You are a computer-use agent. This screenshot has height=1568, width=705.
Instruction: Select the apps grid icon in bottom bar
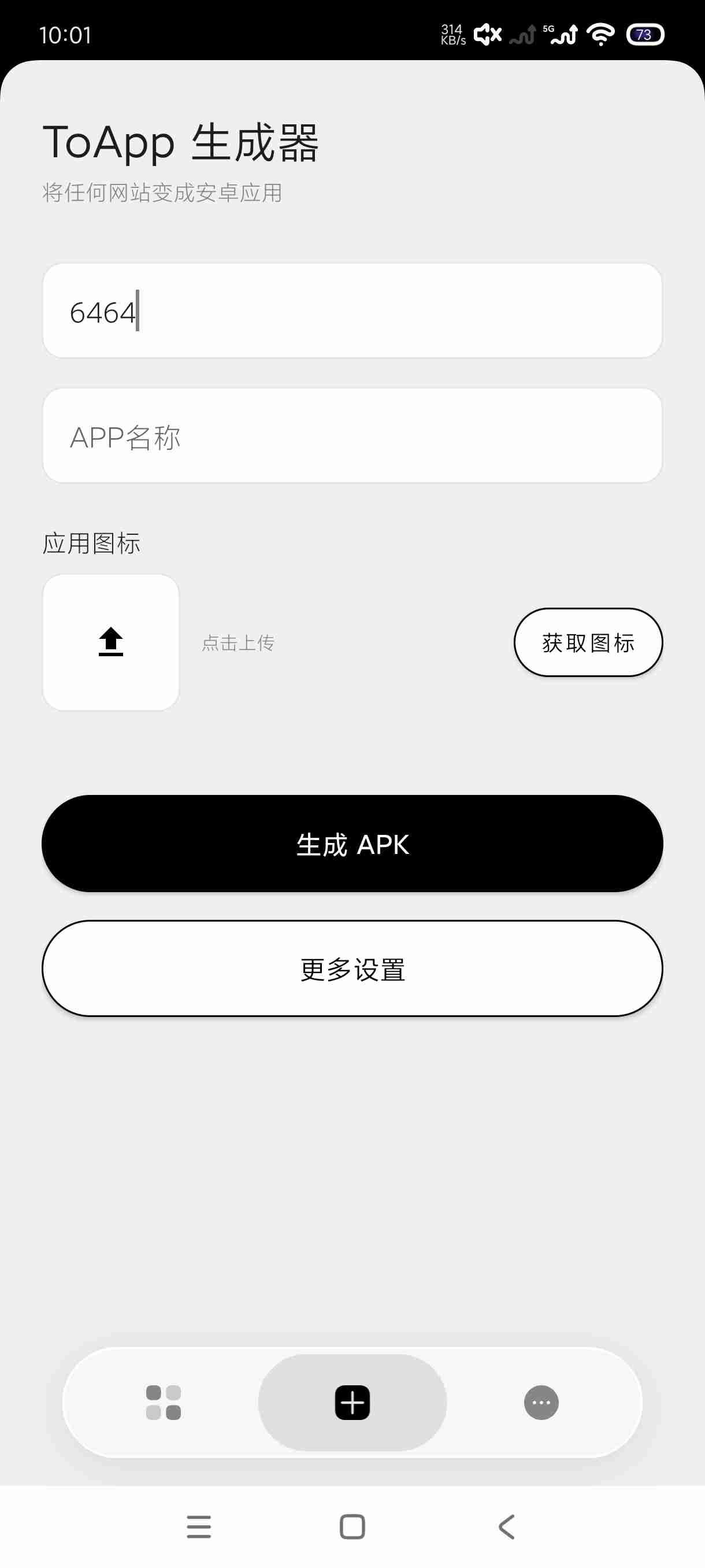pos(164,1403)
